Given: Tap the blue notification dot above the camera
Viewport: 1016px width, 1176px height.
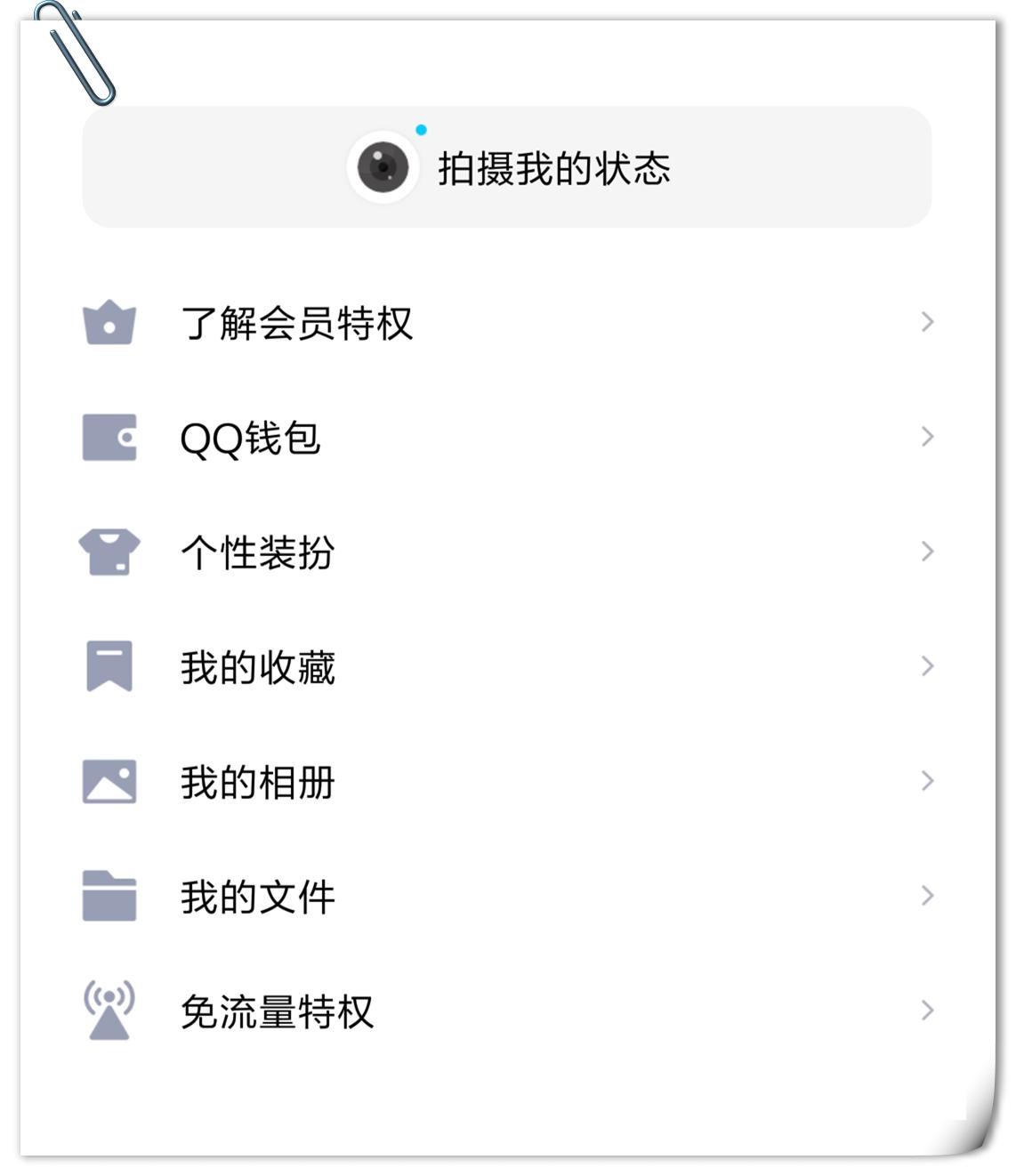Looking at the screenshot, I should 422,130.
